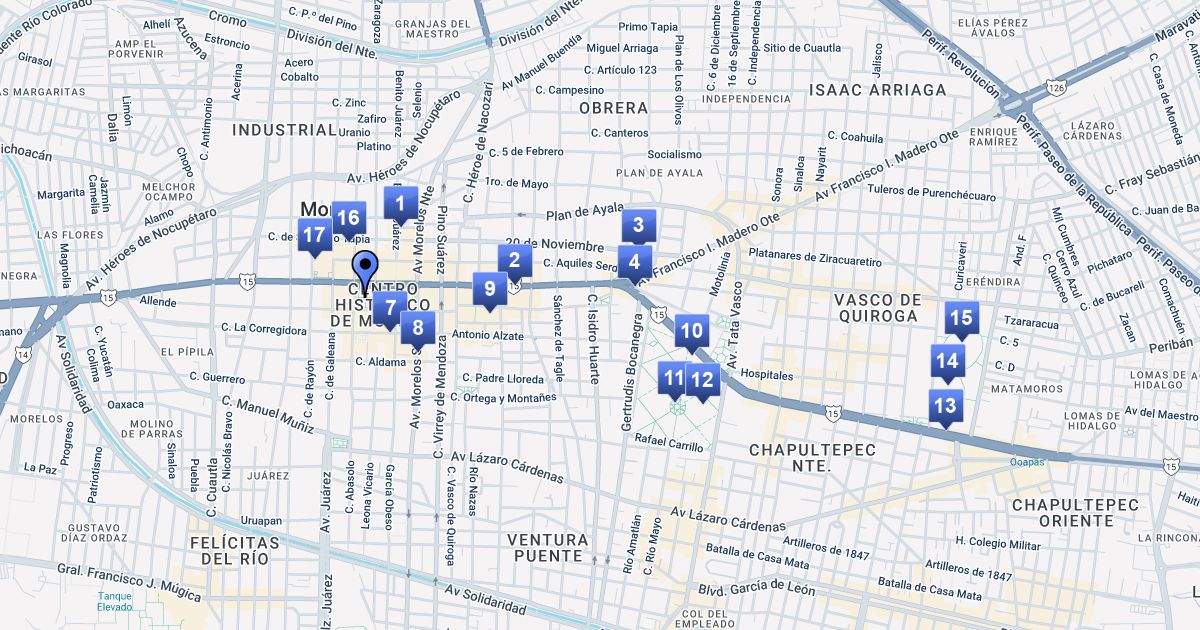Tap map marker number 10
This screenshot has height=630, width=1200.
692,329
